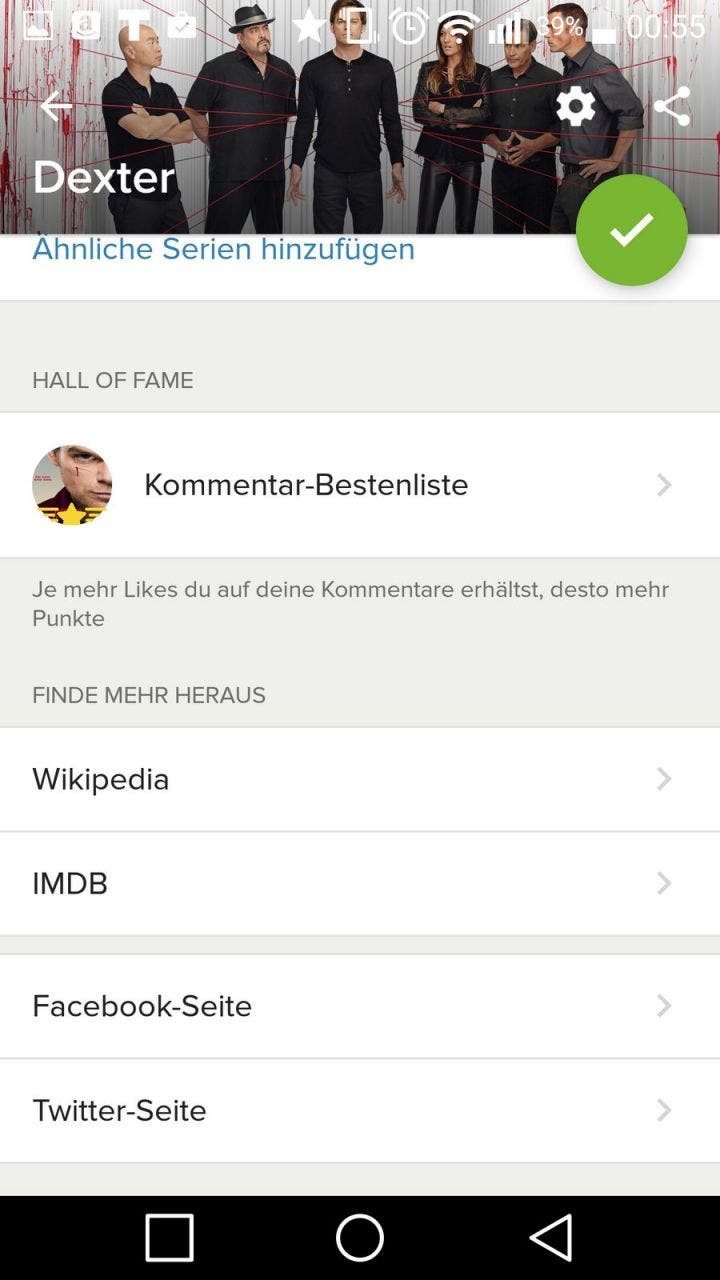The width and height of the screenshot is (720, 1280).
Task: Share the Dexter show
Action: (671, 106)
